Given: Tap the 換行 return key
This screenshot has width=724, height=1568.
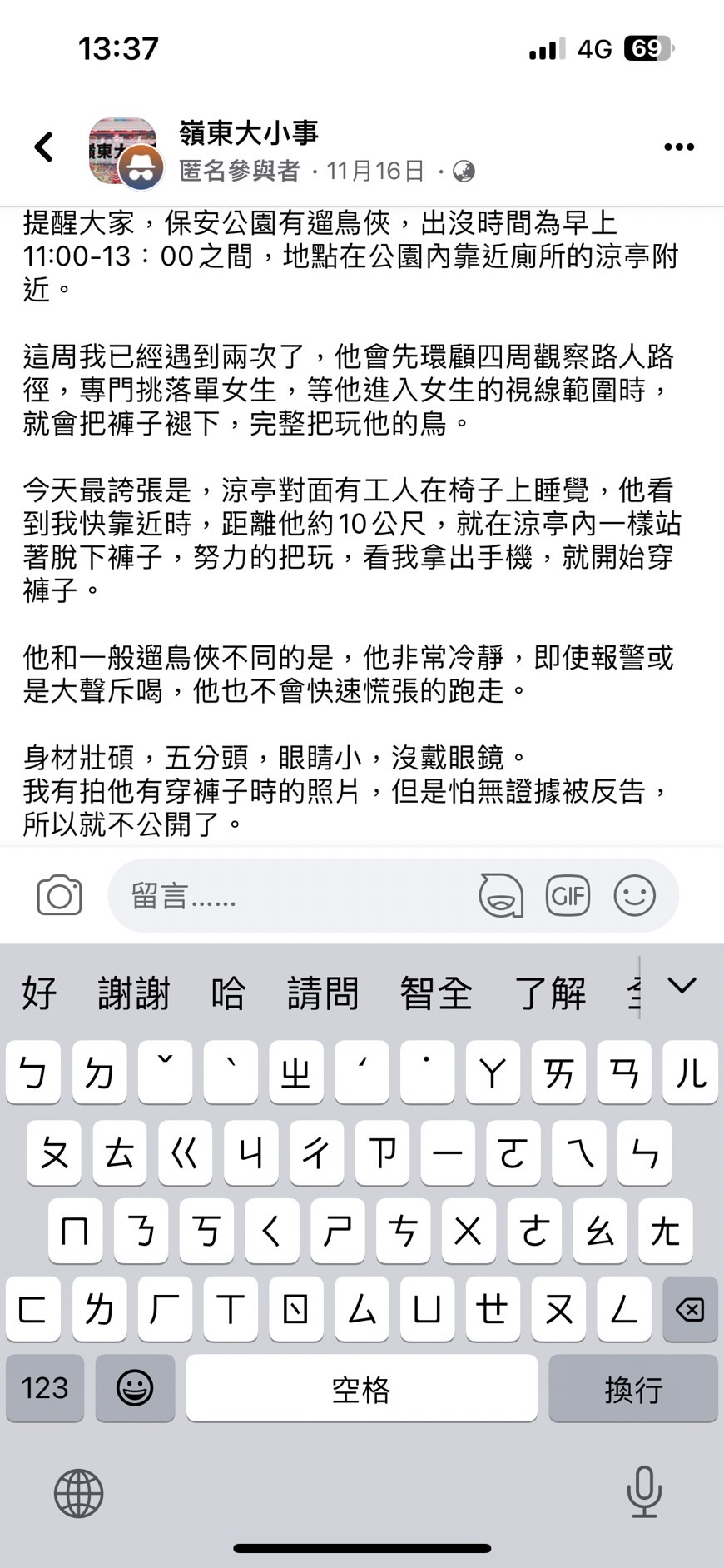Looking at the screenshot, I should 633,1388.
